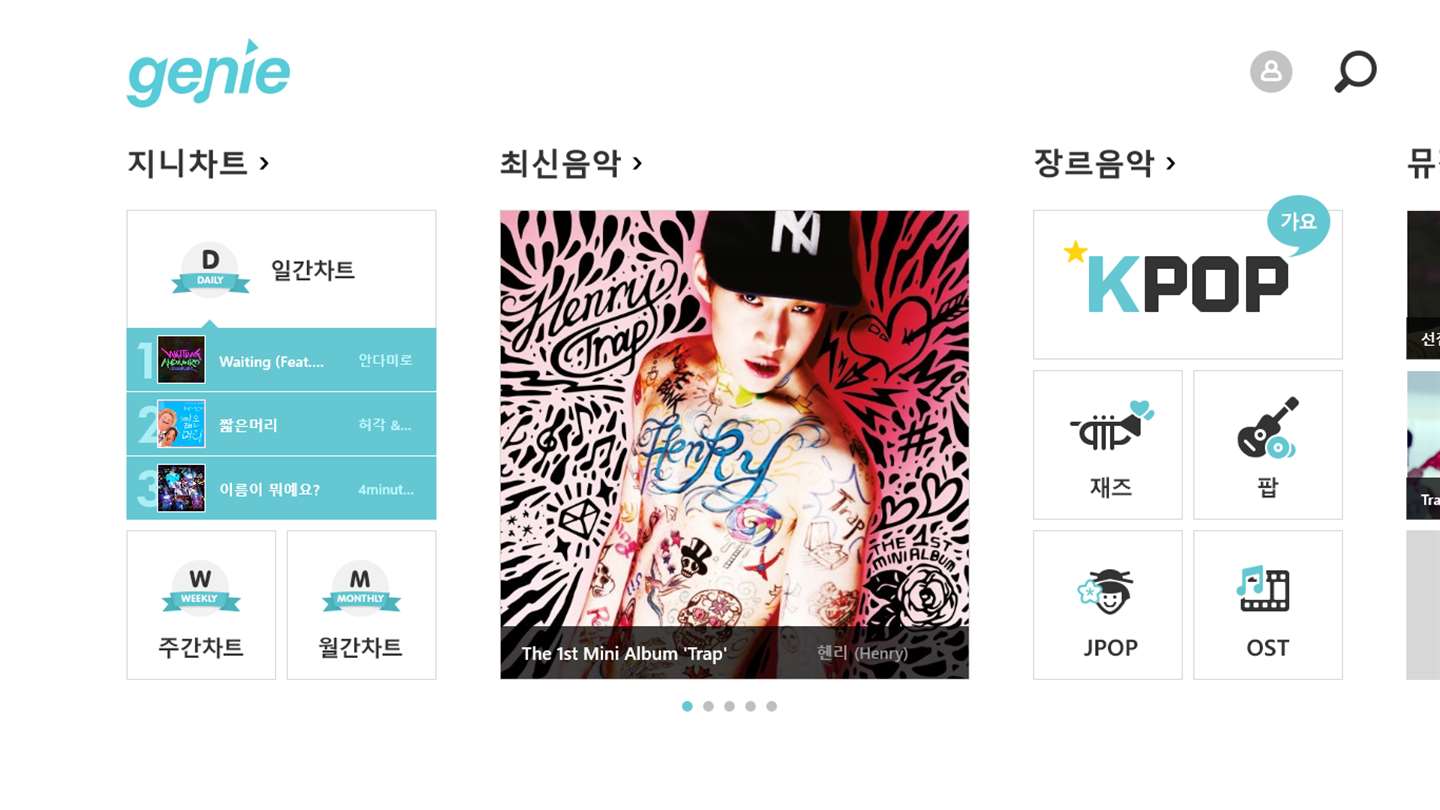Open the 장르음악 section header

[x=1104, y=163]
